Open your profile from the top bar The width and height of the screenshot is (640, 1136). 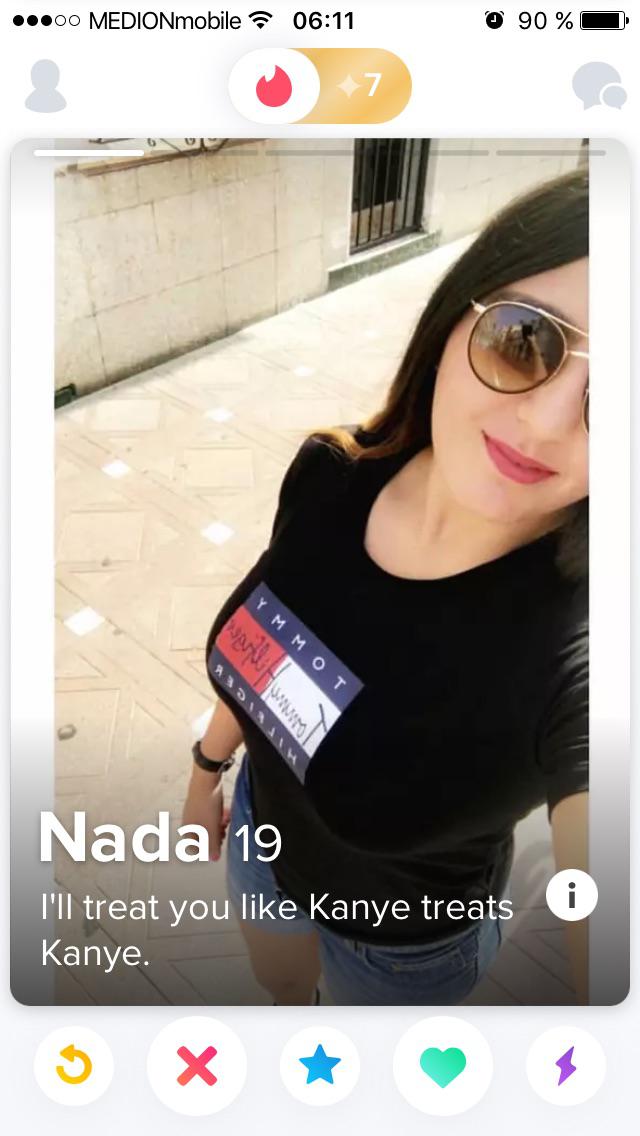tap(45, 87)
